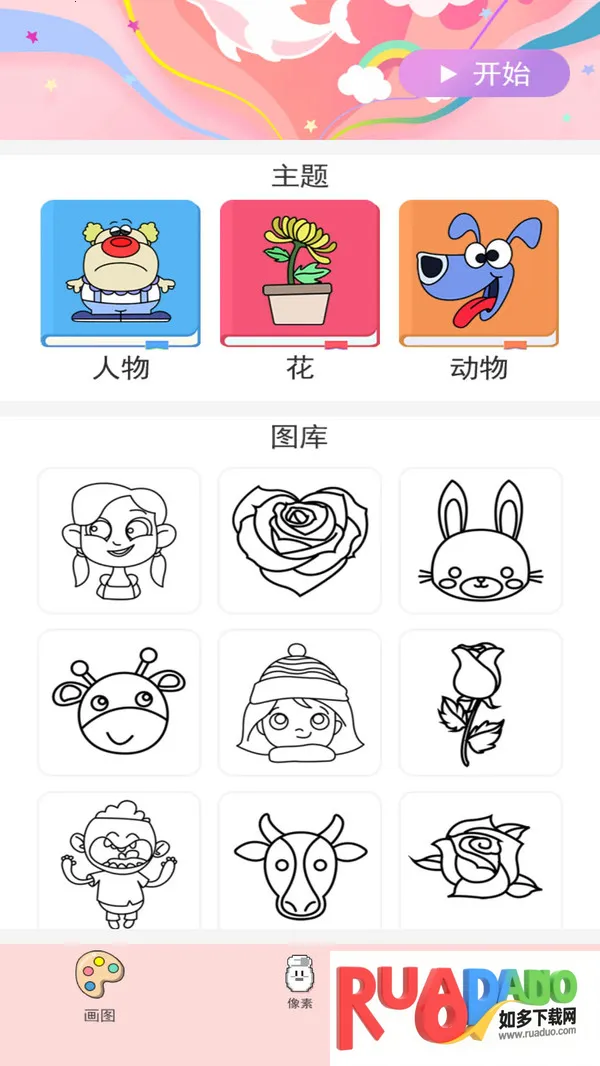Open the 花 theme book
Image resolution: width=600 pixels, height=1066 pixels.
(299, 274)
